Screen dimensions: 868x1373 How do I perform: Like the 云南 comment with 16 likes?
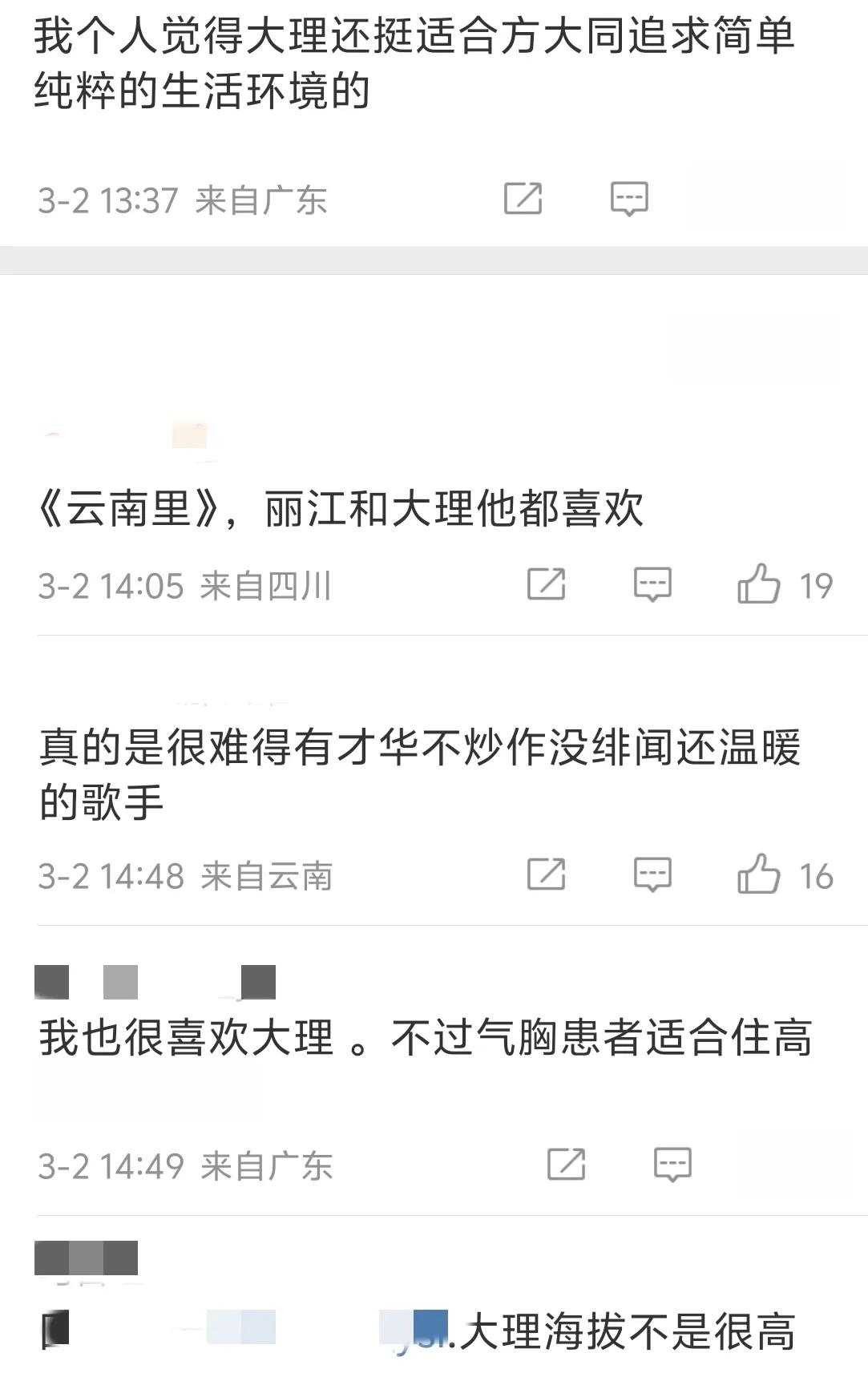pyautogui.click(x=758, y=874)
